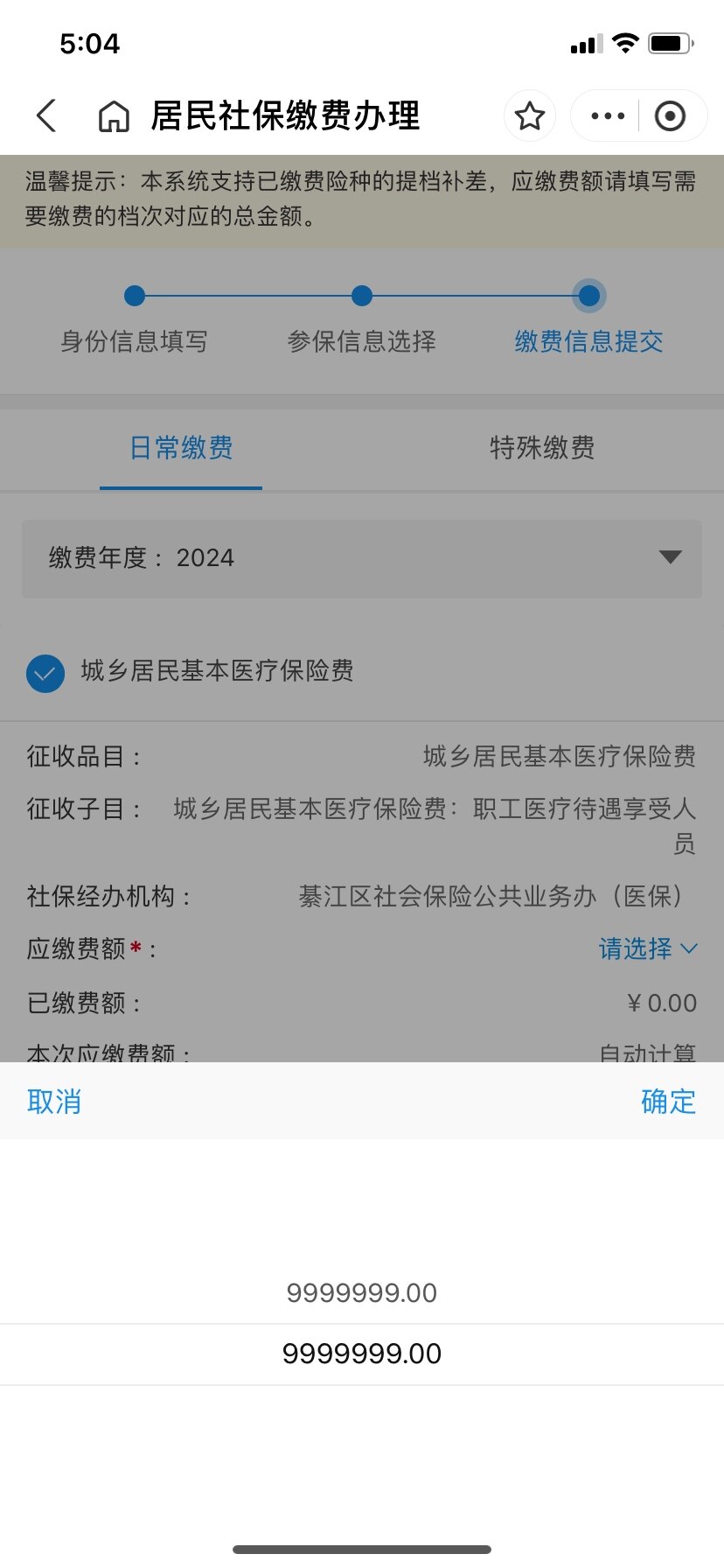Confirm the picker selection with 确定
The image size is (724, 1568).
click(668, 1102)
